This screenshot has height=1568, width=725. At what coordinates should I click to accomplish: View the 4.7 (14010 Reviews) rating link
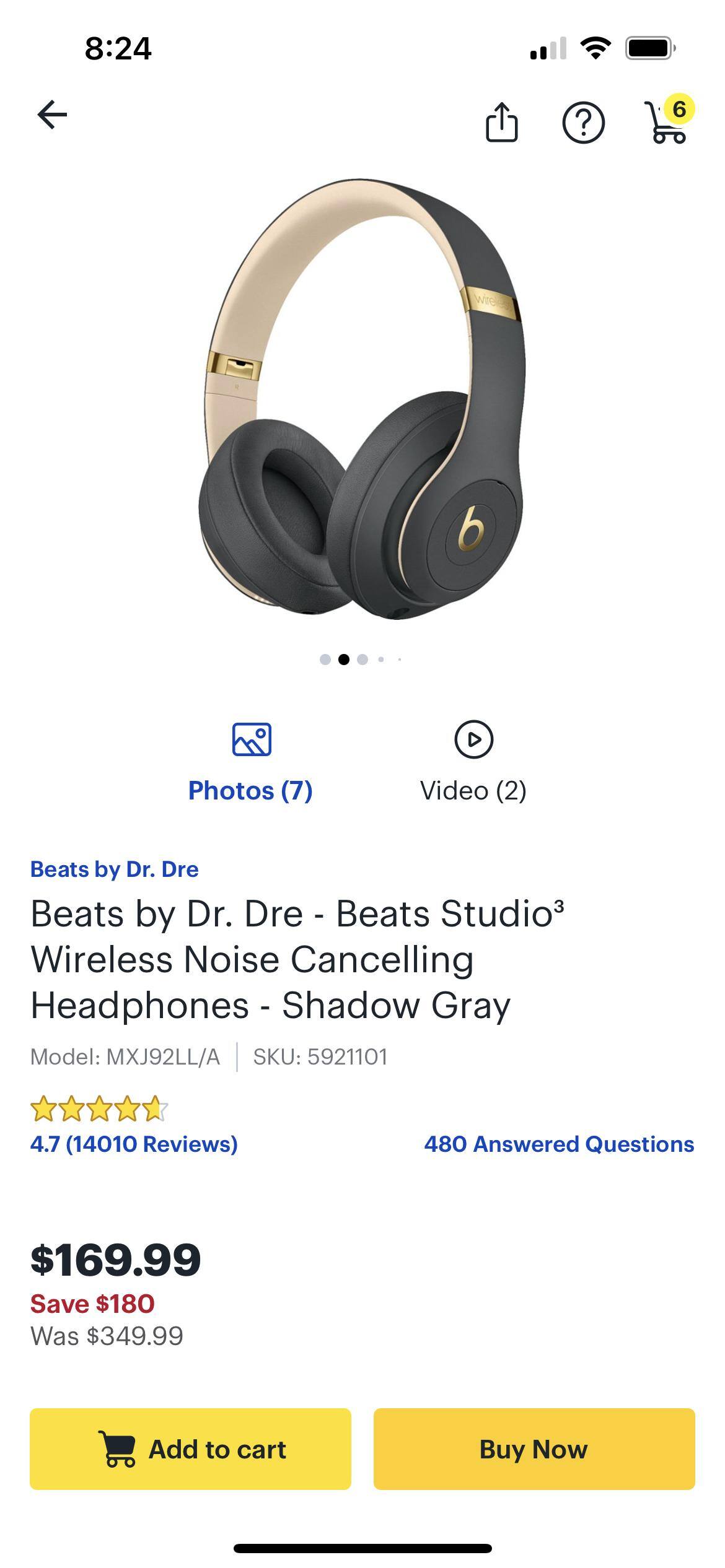pyautogui.click(x=134, y=1144)
